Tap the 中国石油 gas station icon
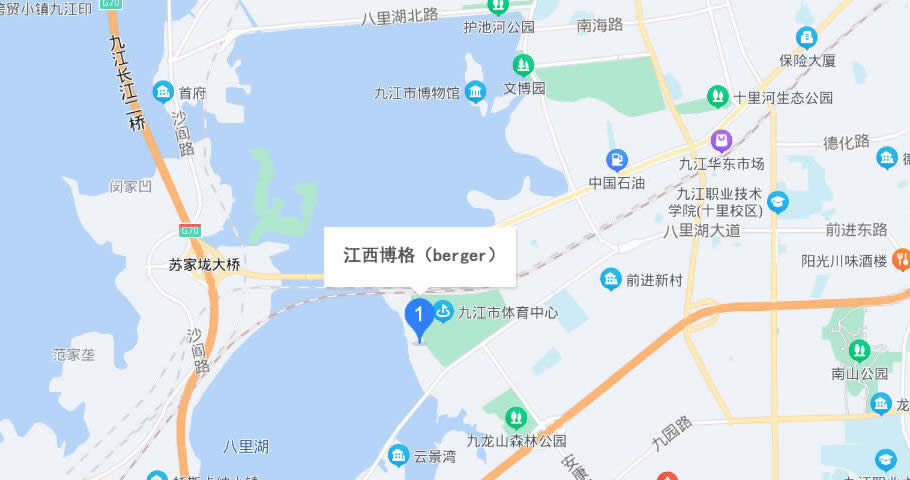910x480 pixels. point(619,159)
